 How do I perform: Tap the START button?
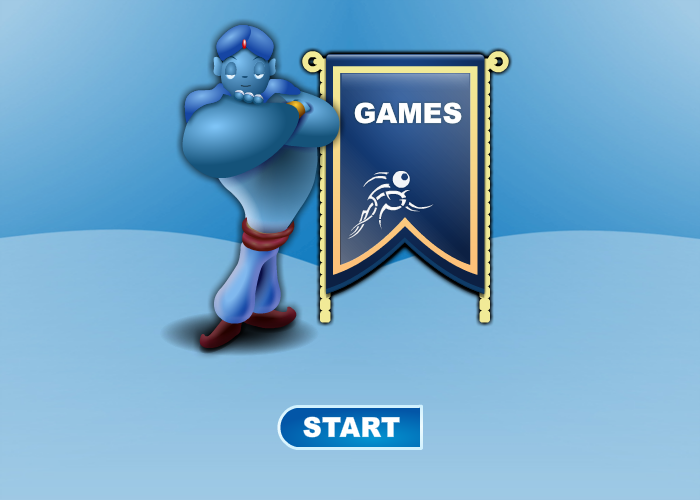pos(350,427)
